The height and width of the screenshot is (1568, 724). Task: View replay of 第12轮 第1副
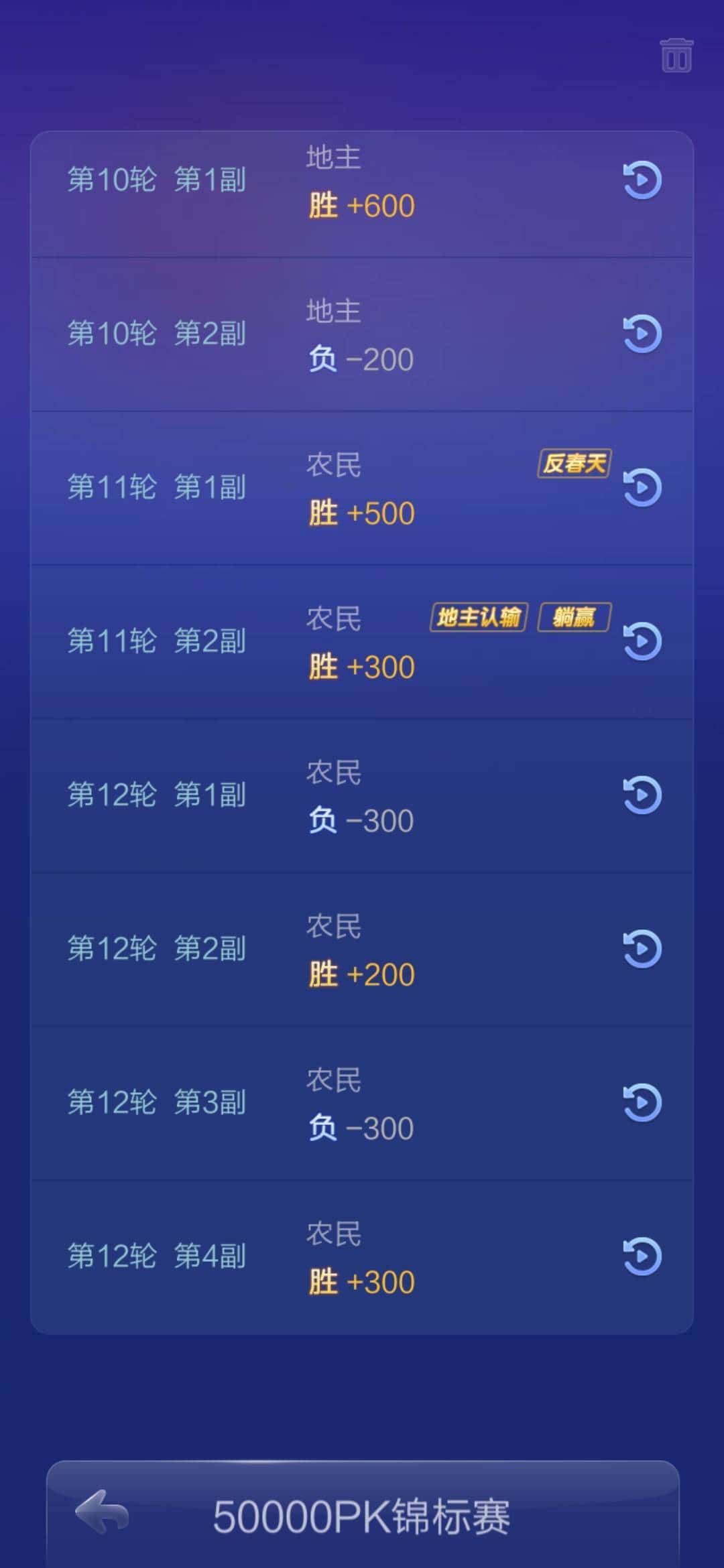tap(640, 795)
